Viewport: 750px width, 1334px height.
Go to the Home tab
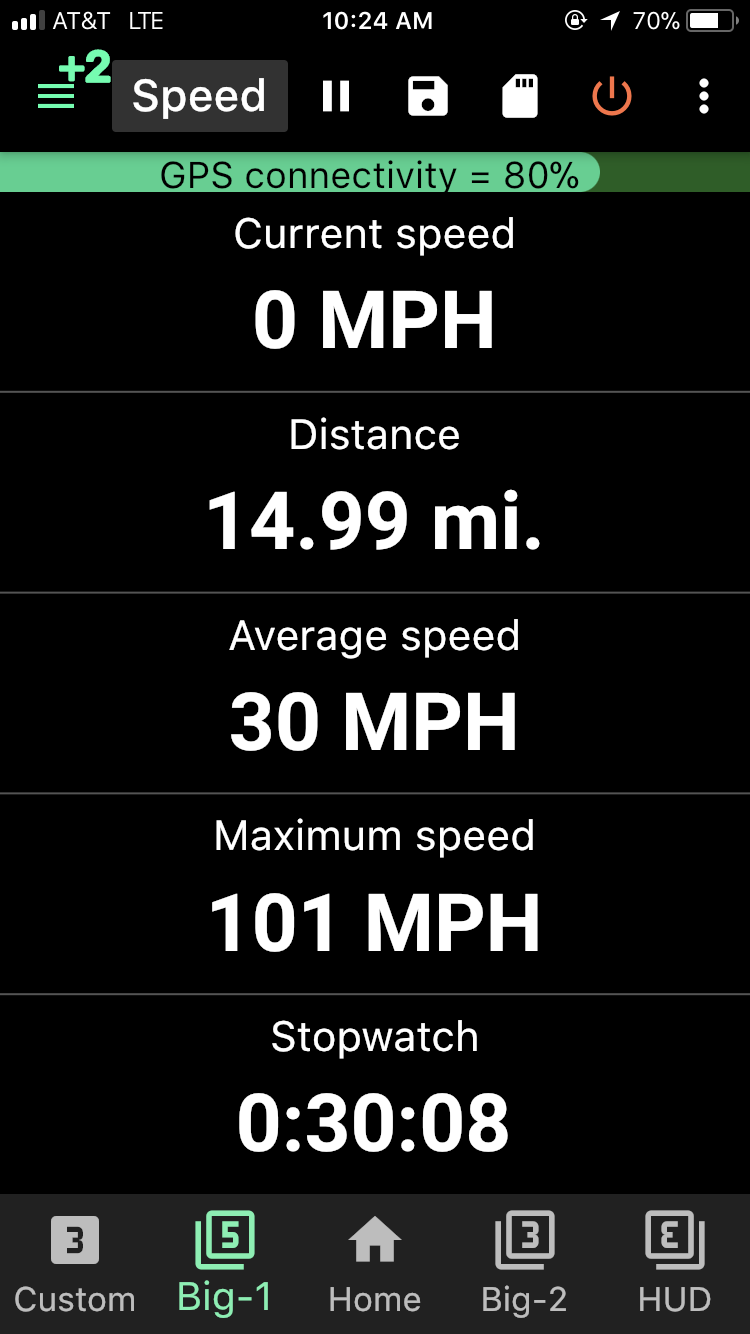coord(375,1265)
